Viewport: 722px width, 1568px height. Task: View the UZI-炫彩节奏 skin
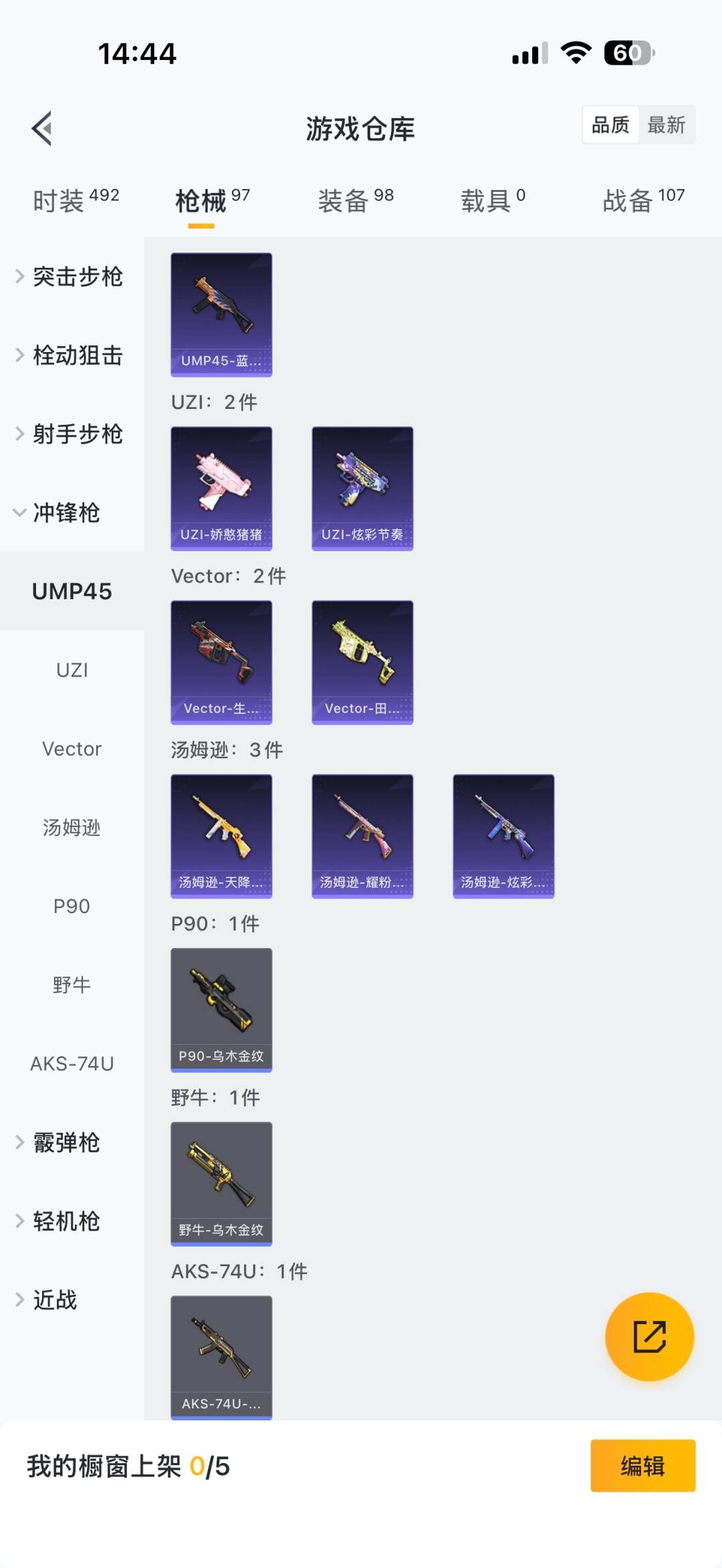[x=362, y=488]
